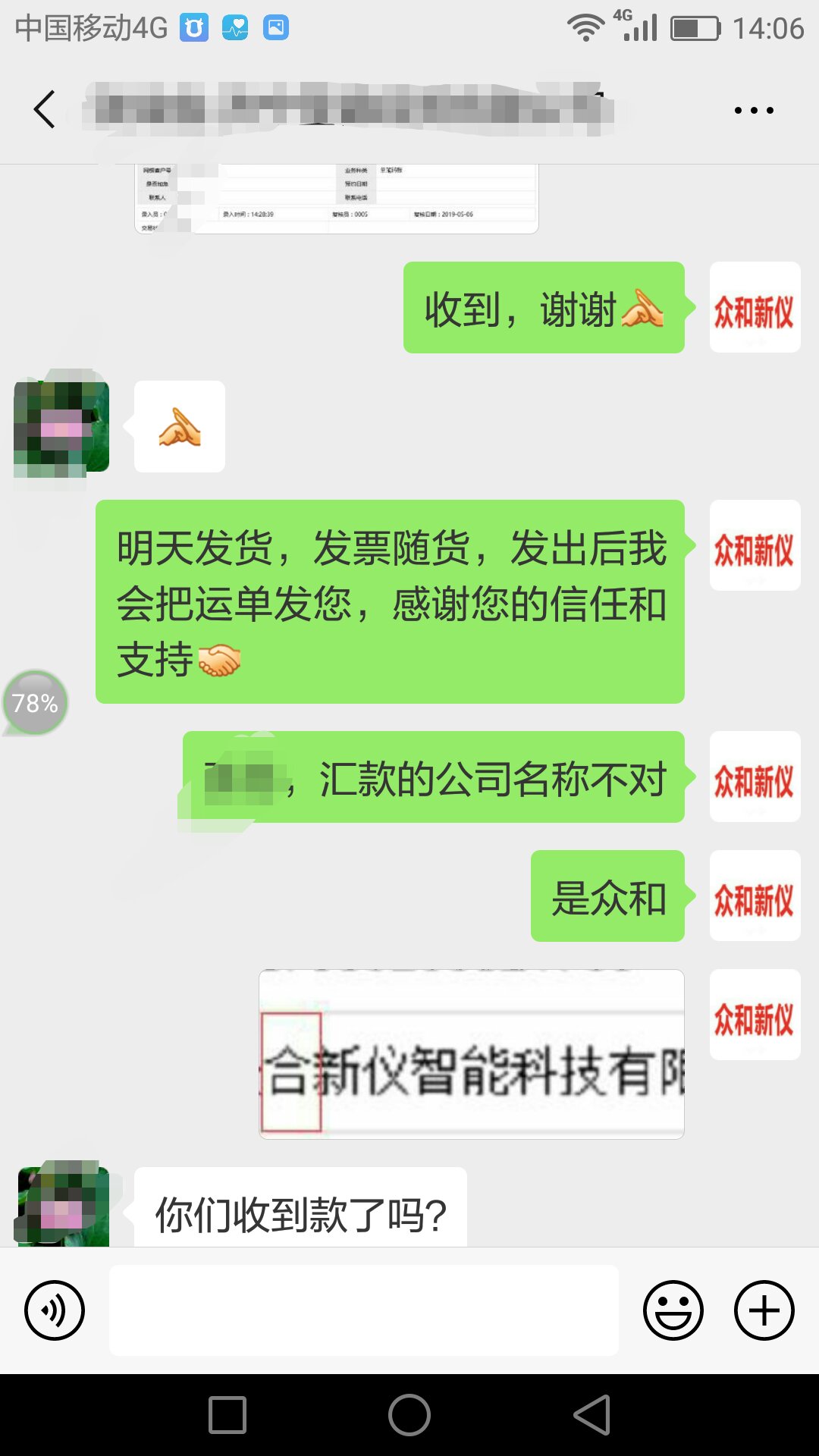The width and height of the screenshot is (819, 1456).
Task: Tap the floating 78% bubble
Action: (35, 703)
